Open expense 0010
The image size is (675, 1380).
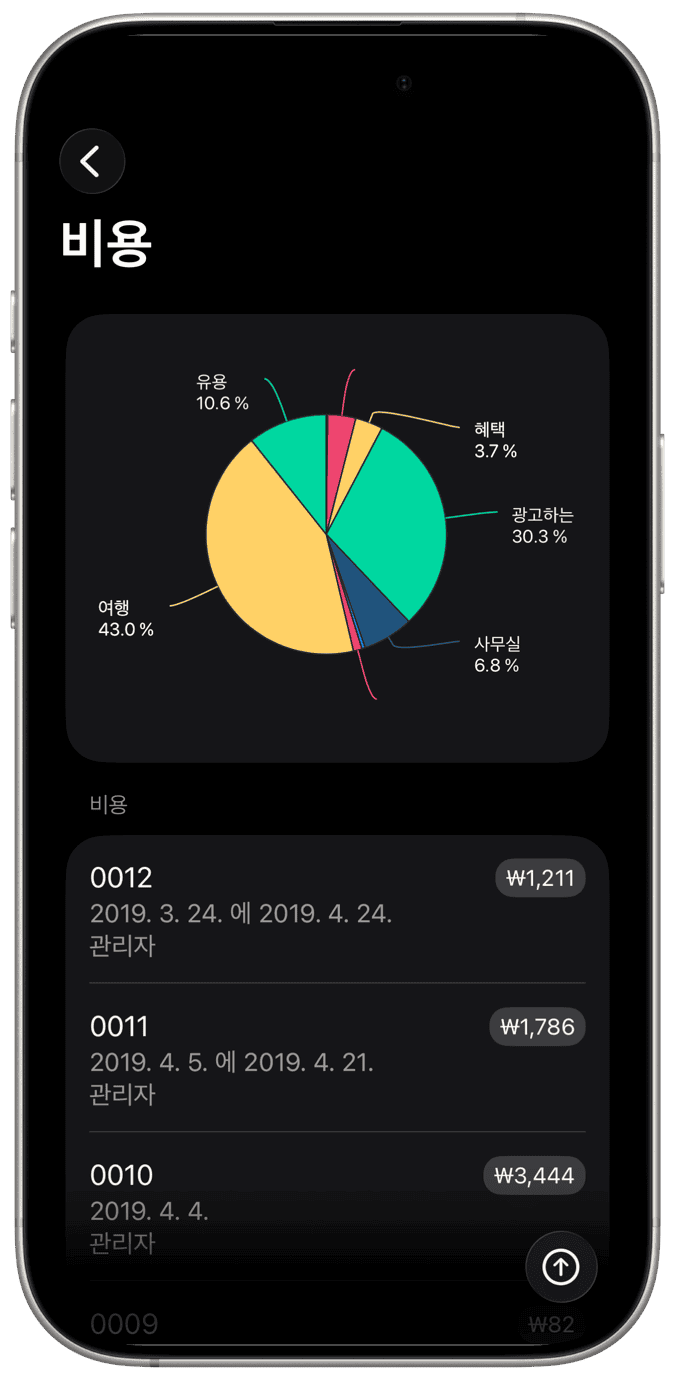(x=300, y=1206)
